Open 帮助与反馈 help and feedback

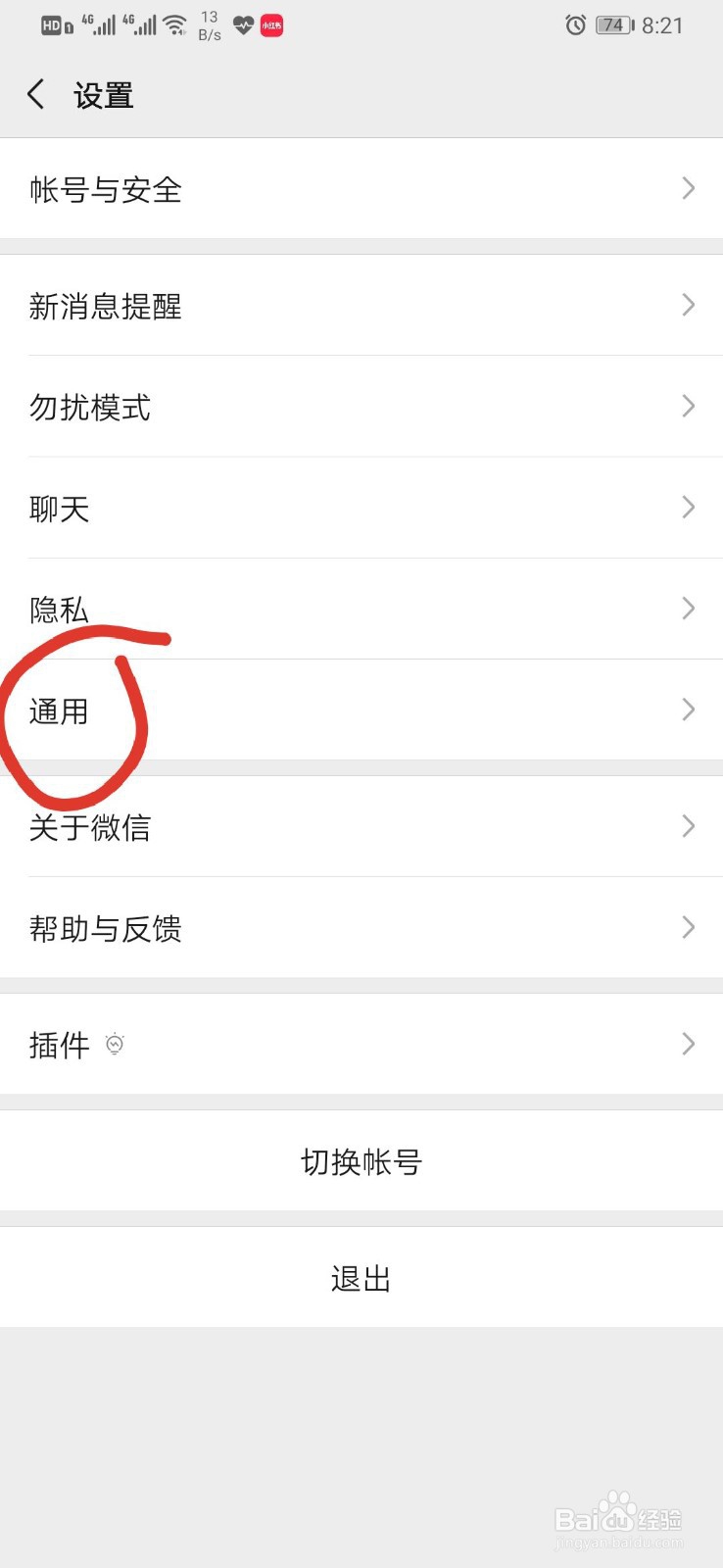click(361, 928)
